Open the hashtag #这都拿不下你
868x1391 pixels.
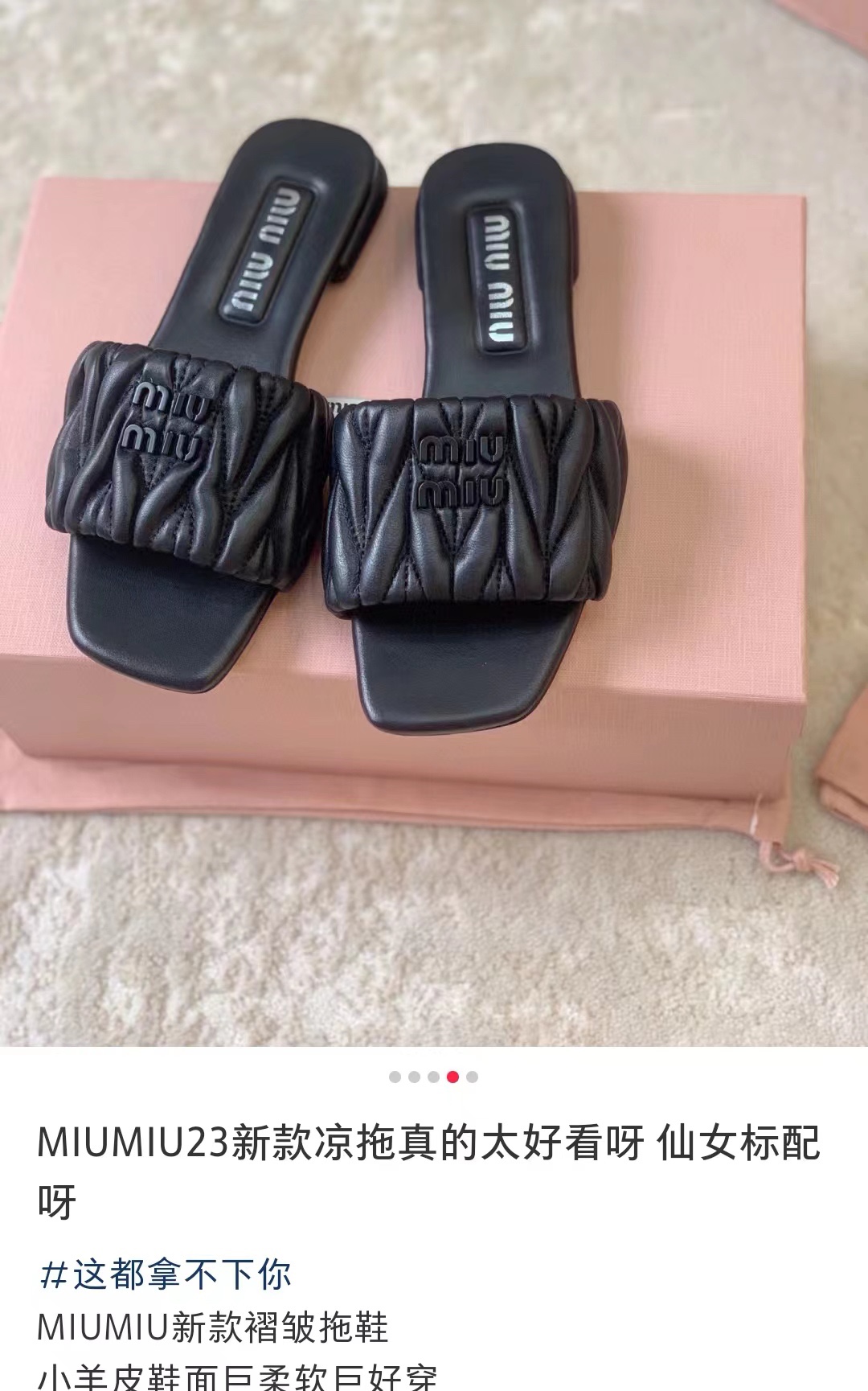[x=166, y=1274]
